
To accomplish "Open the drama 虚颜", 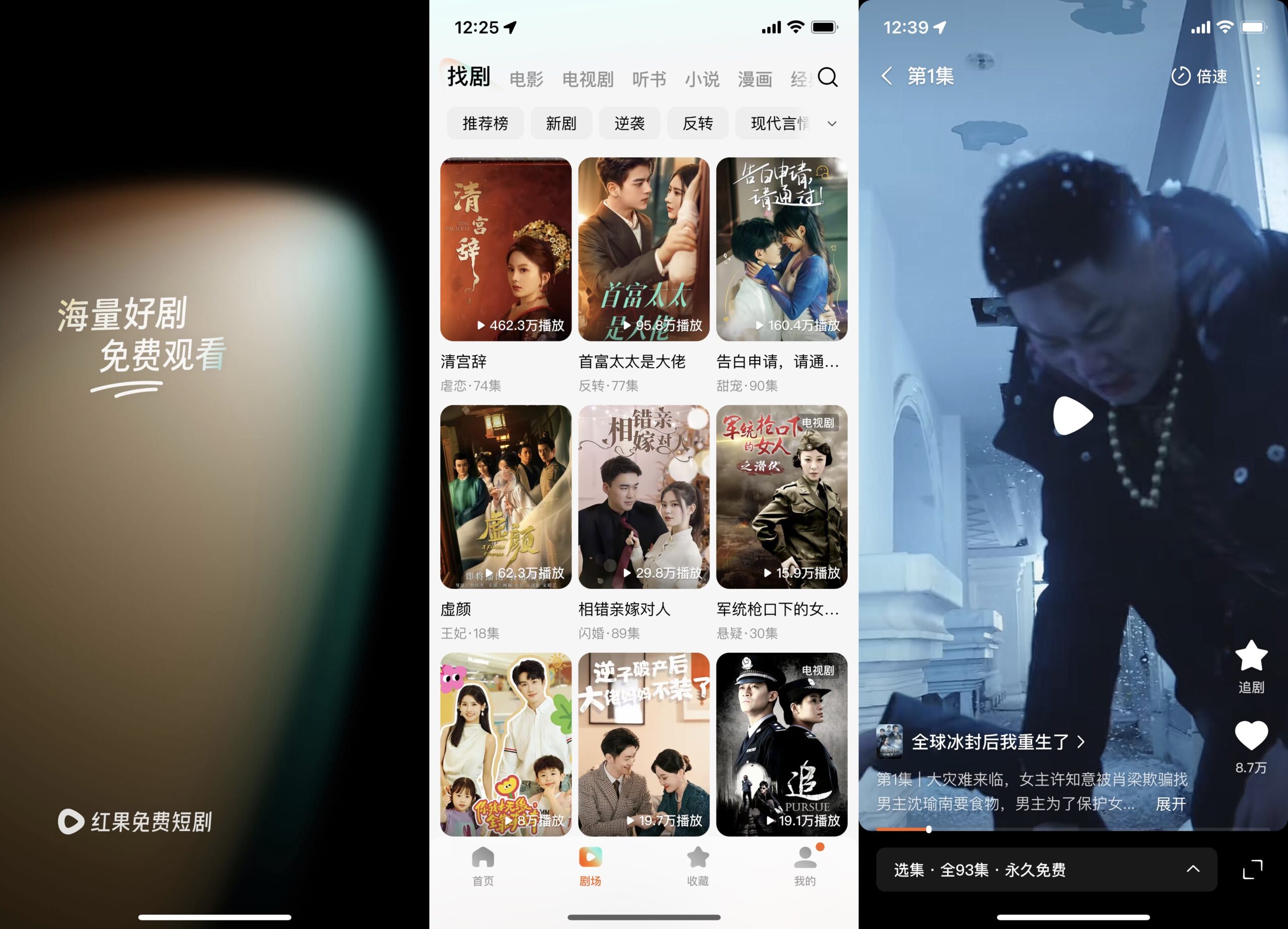I will 506,497.
